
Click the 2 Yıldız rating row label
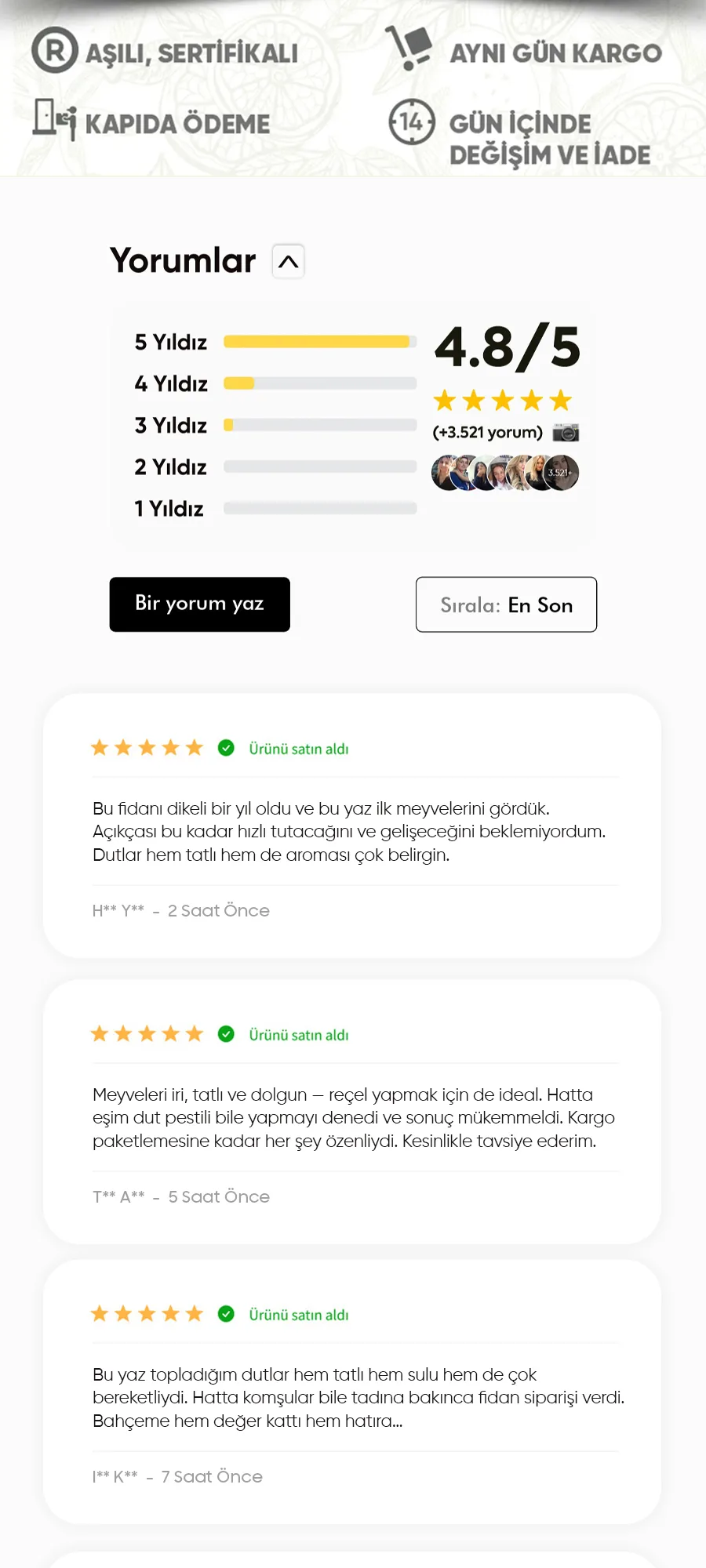[x=169, y=466]
